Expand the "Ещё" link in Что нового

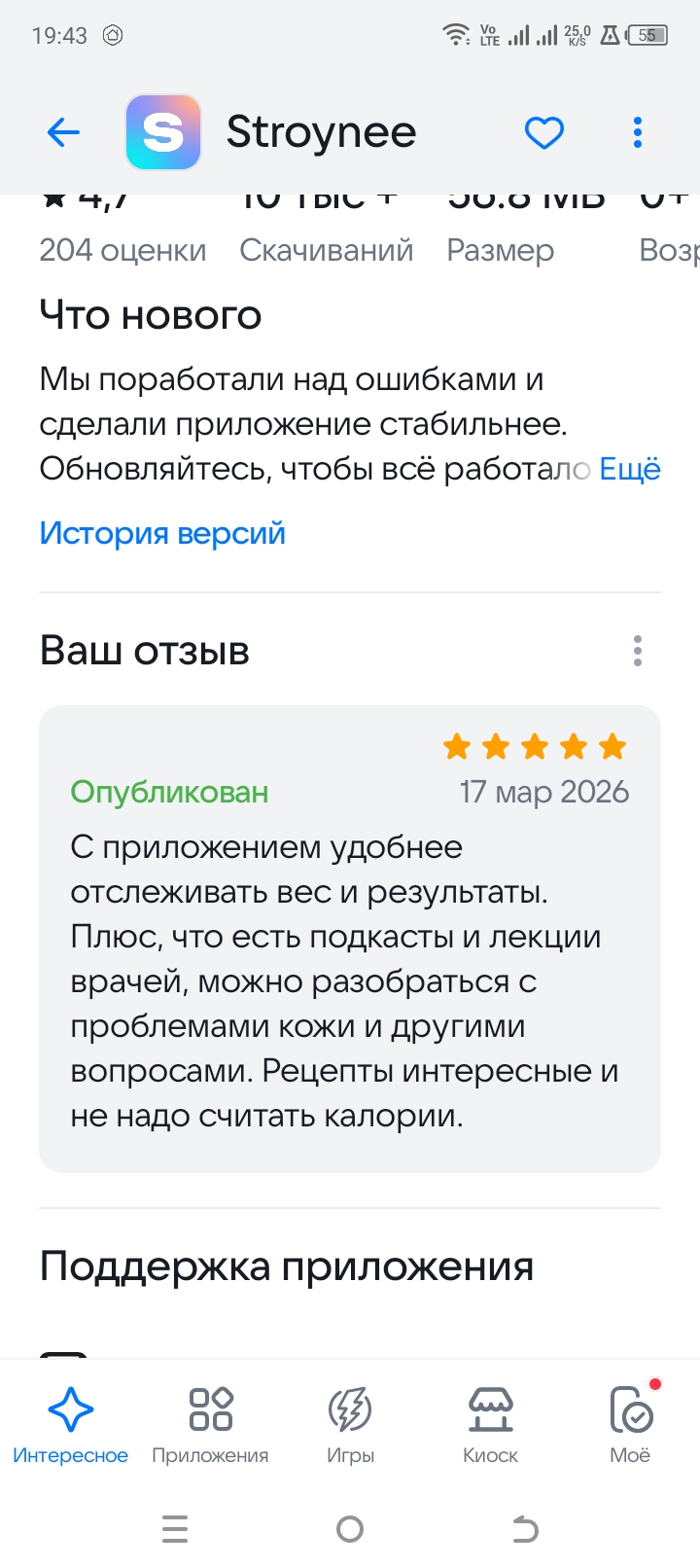(630, 469)
